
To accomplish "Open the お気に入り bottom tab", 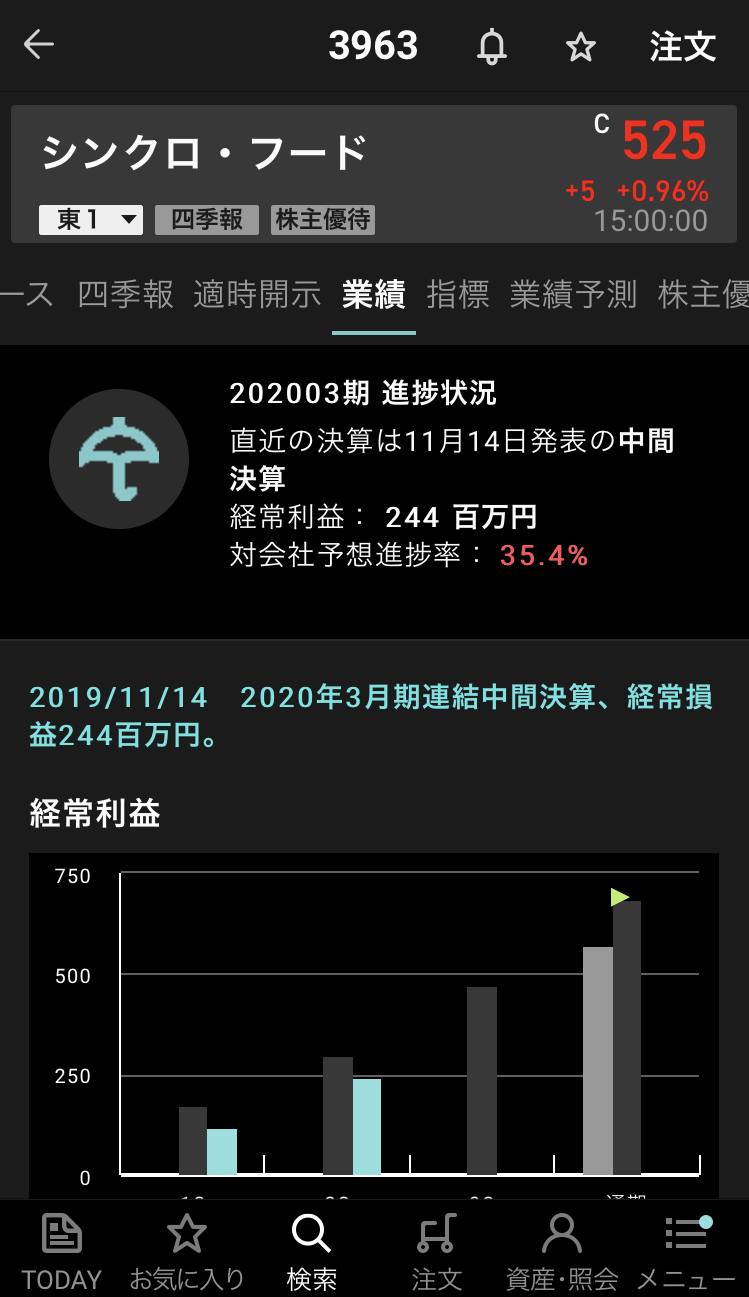I will click(187, 1250).
